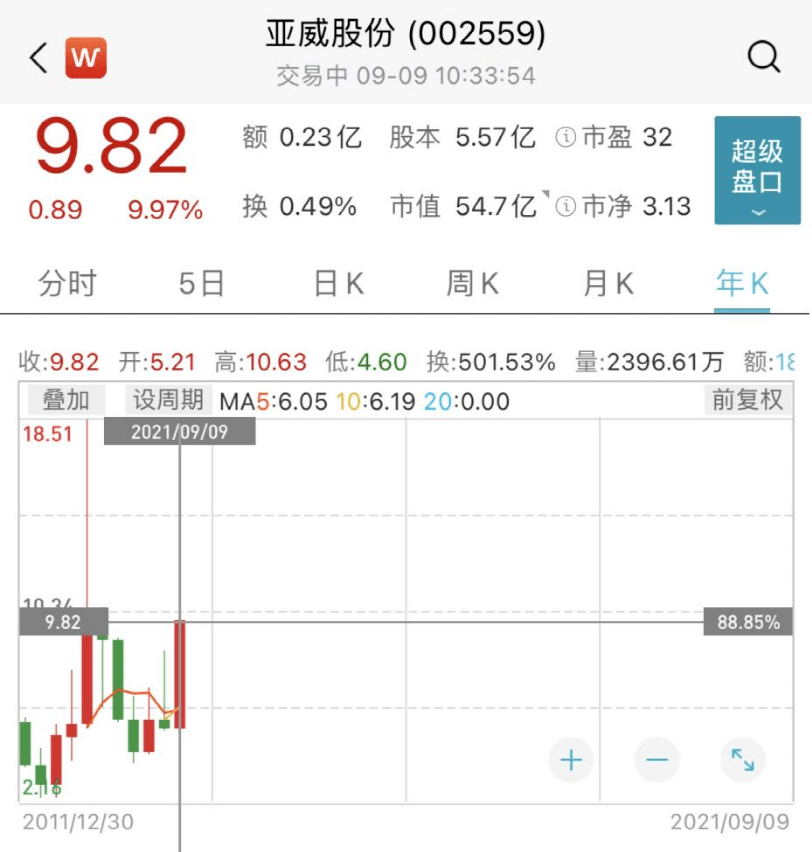Show the 月K chart tab
This screenshot has height=852, width=812.
tap(608, 284)
